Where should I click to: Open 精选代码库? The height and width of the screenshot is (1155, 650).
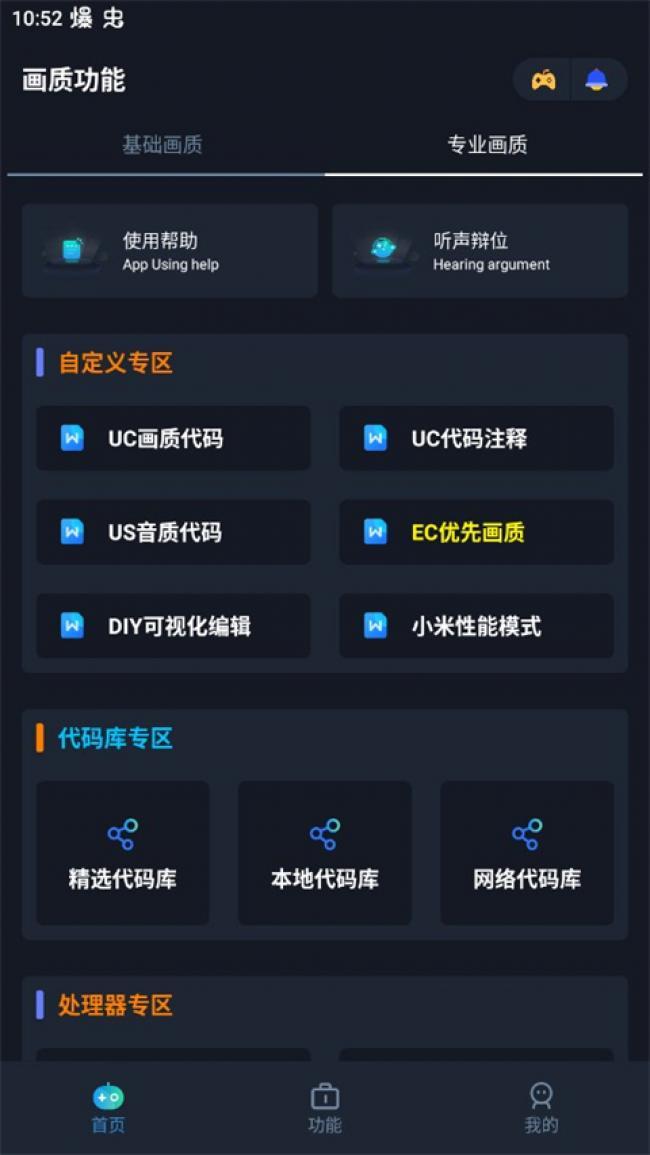123,853
